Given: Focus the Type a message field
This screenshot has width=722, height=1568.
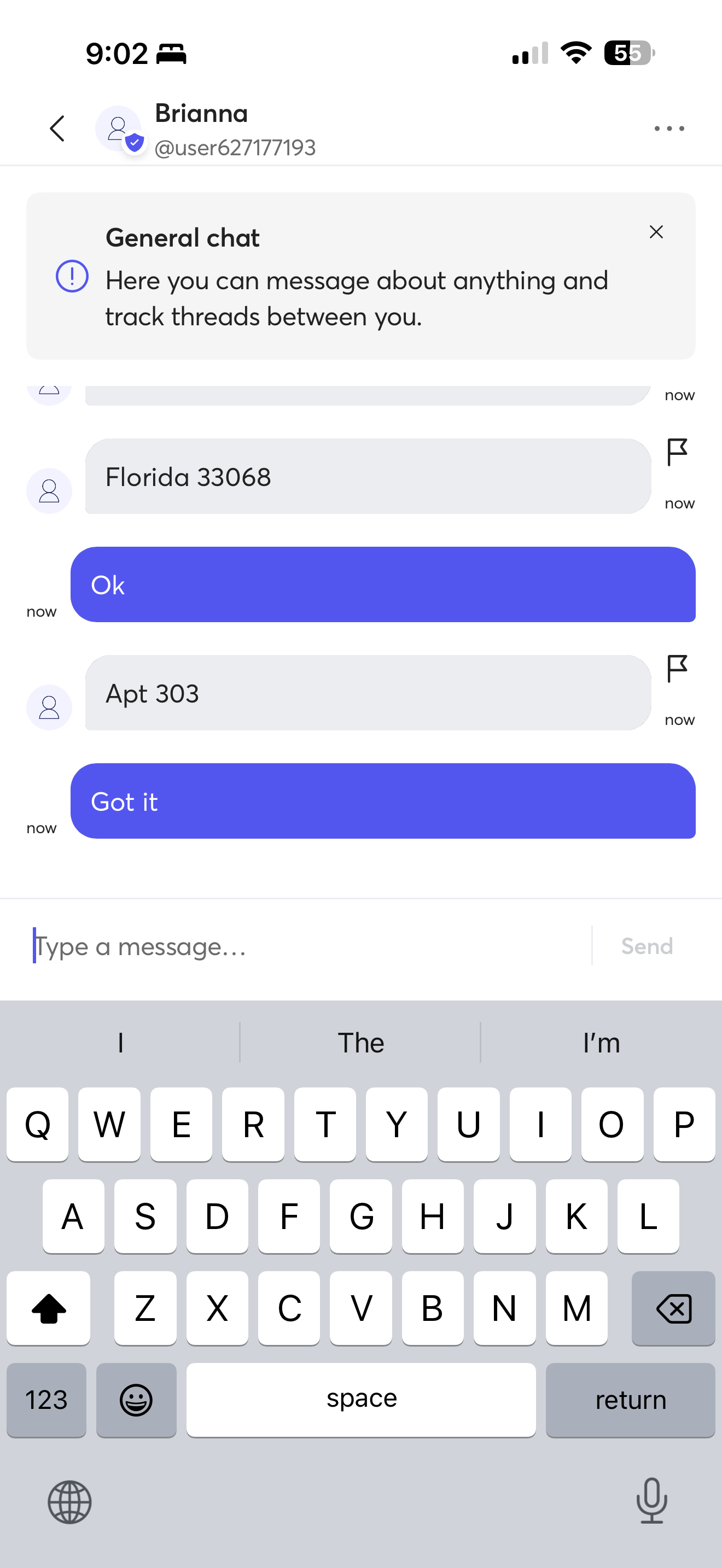Looking at the screenshot, I should click(x=311, y=946).
